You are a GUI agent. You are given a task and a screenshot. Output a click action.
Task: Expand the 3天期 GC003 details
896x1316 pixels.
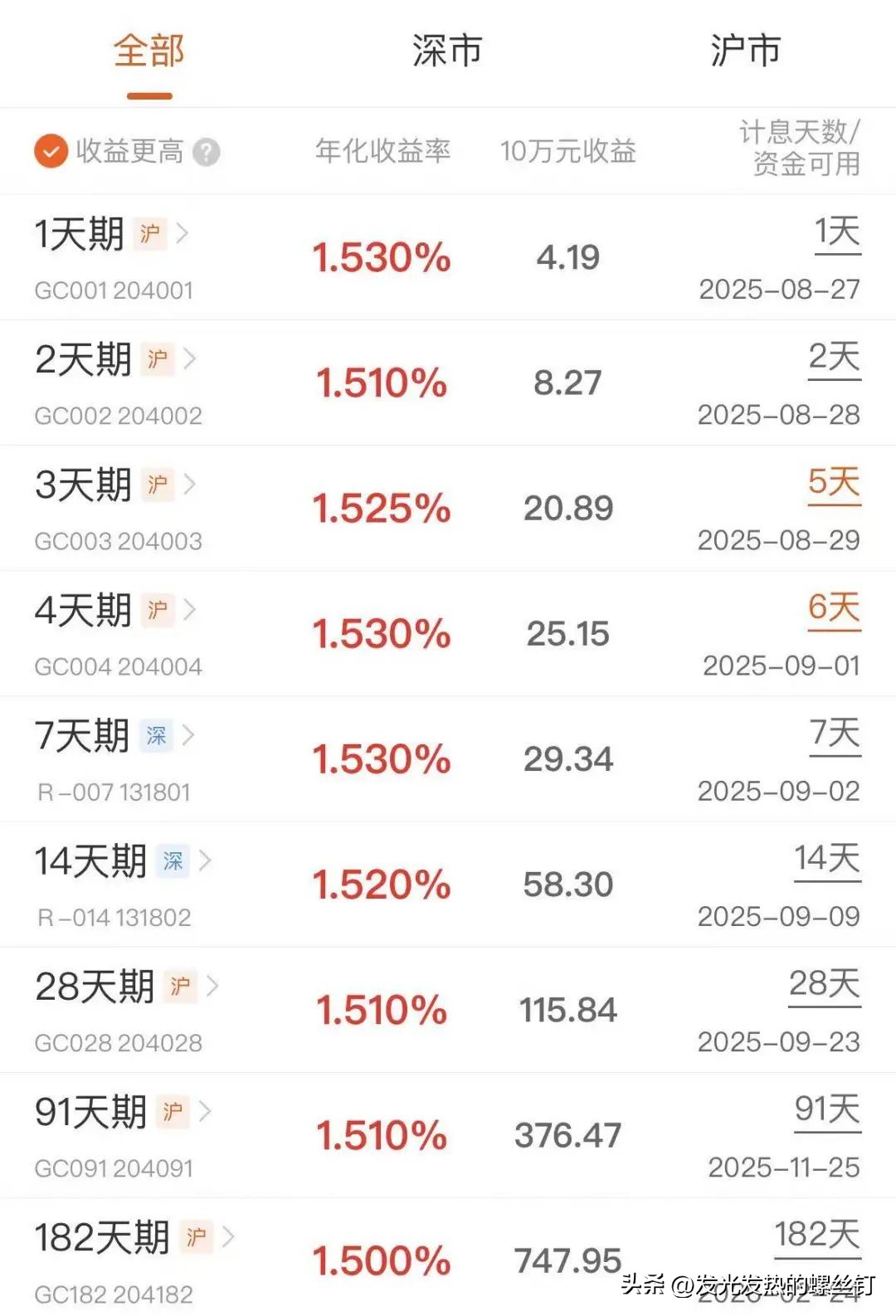pos(189,485)
